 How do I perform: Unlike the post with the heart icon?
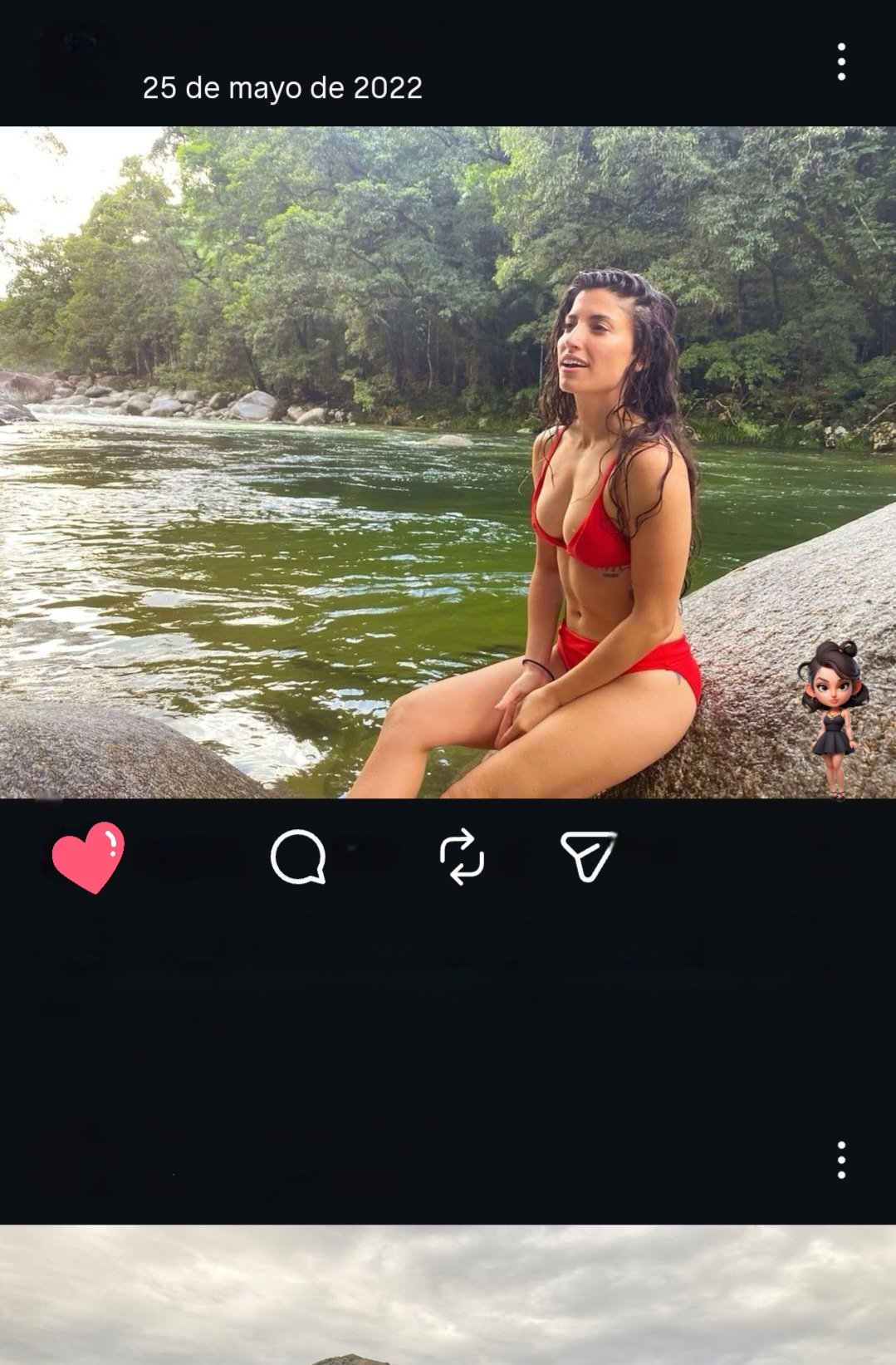coord(88,857)
